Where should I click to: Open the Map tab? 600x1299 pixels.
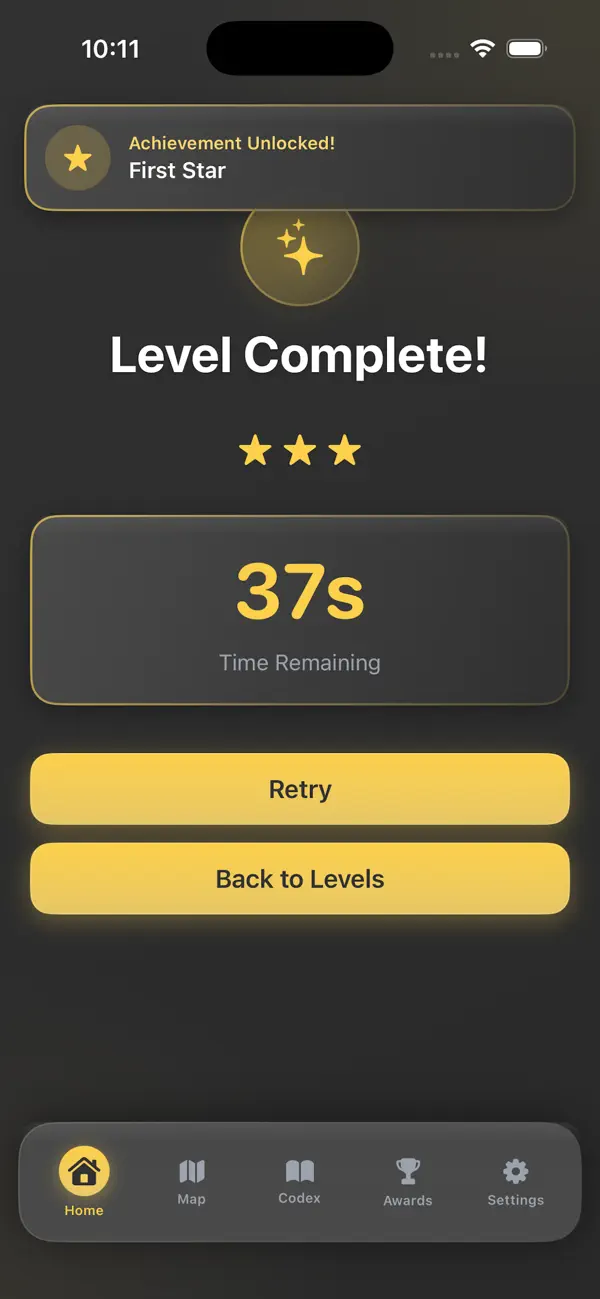(x=192, y=1182)
